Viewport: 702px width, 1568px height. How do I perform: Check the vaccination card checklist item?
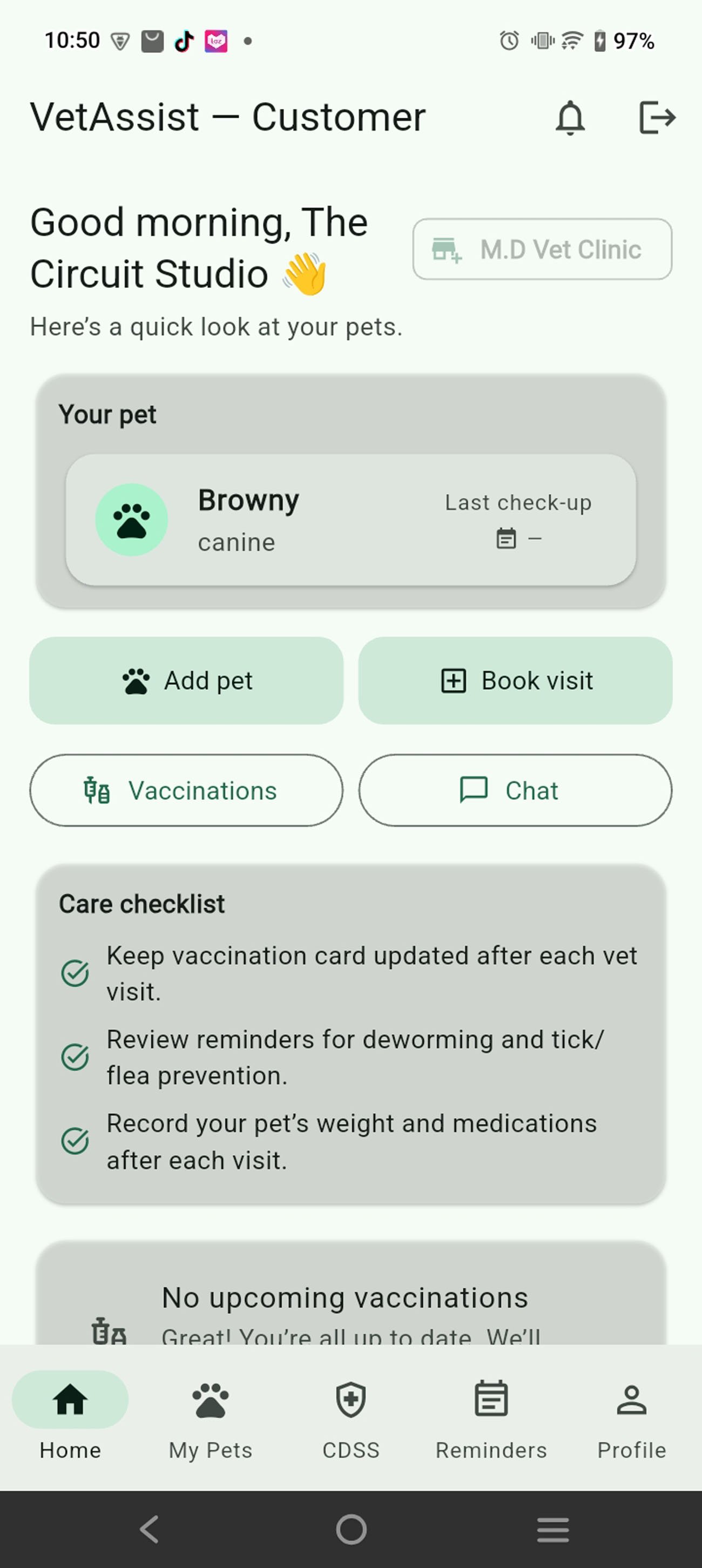pos(74,972)
